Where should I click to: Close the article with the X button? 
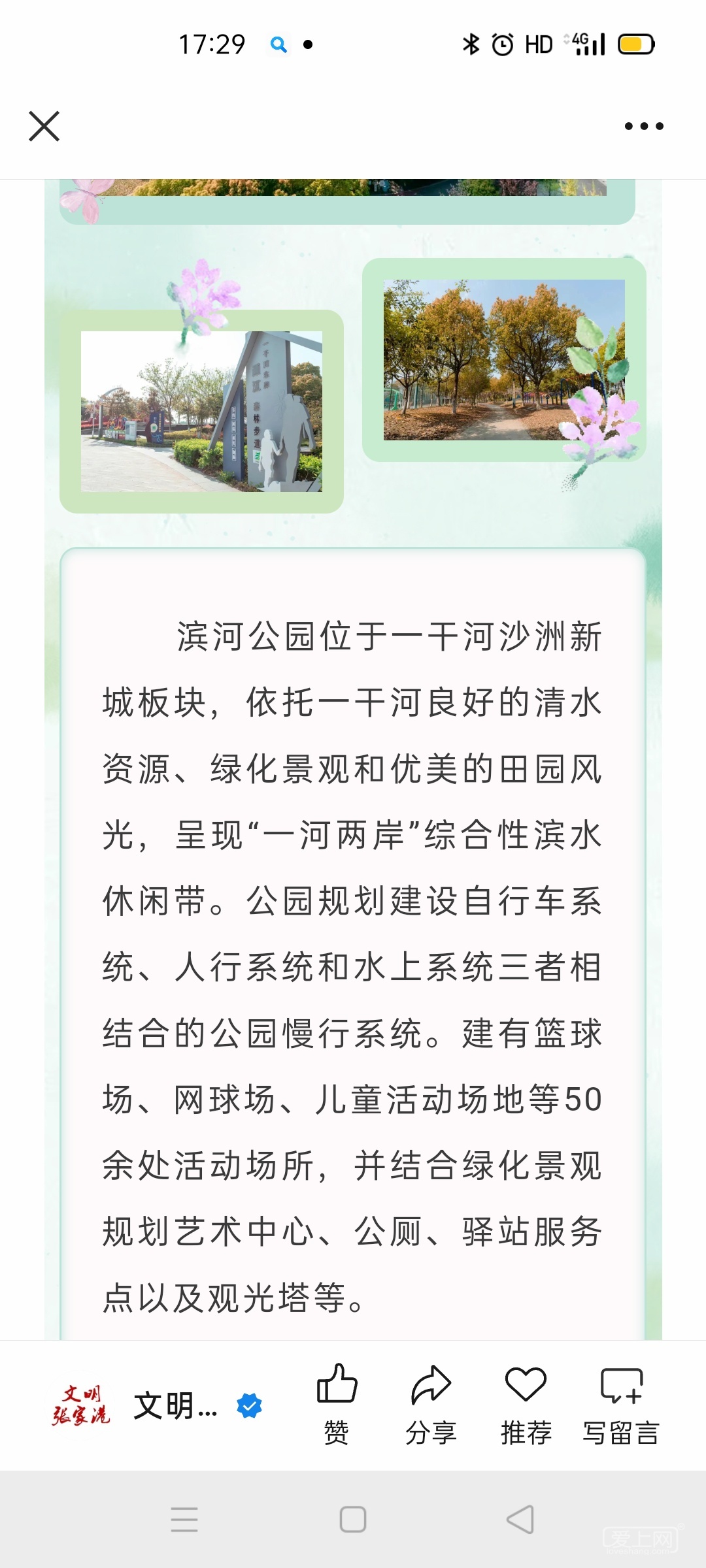(44, 126)
